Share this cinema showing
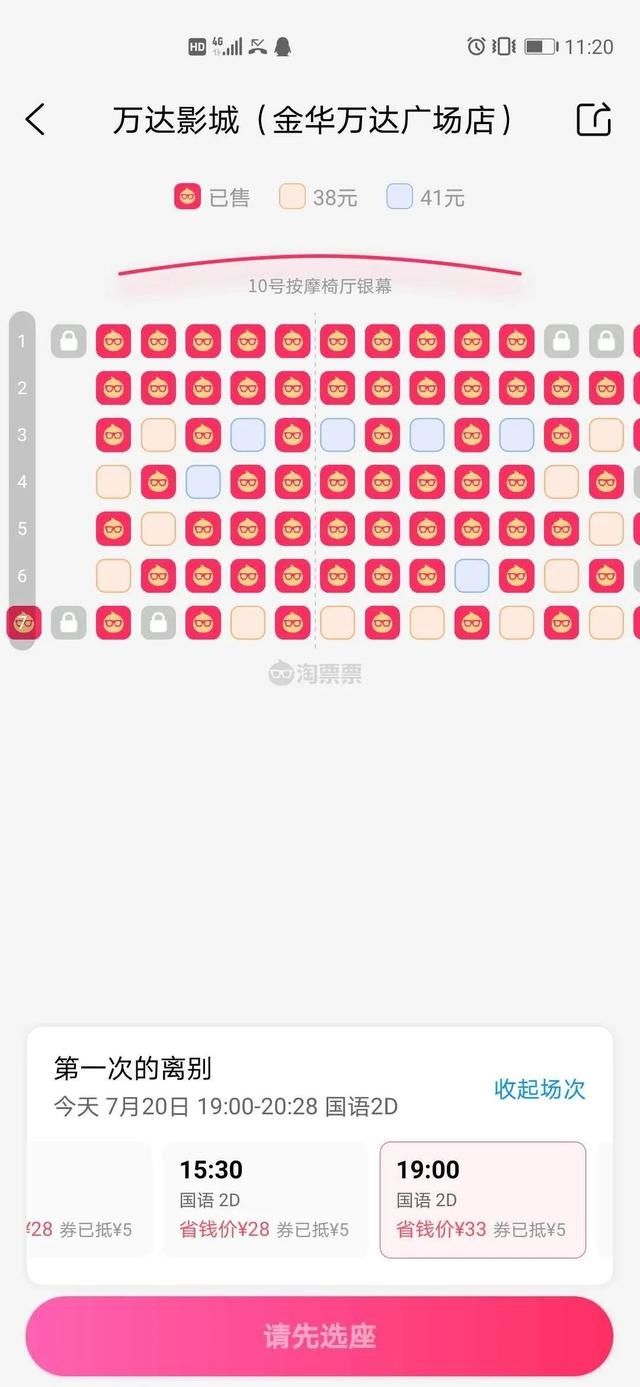This screenshot has width=640, height=1387. [x=593, y=120]
